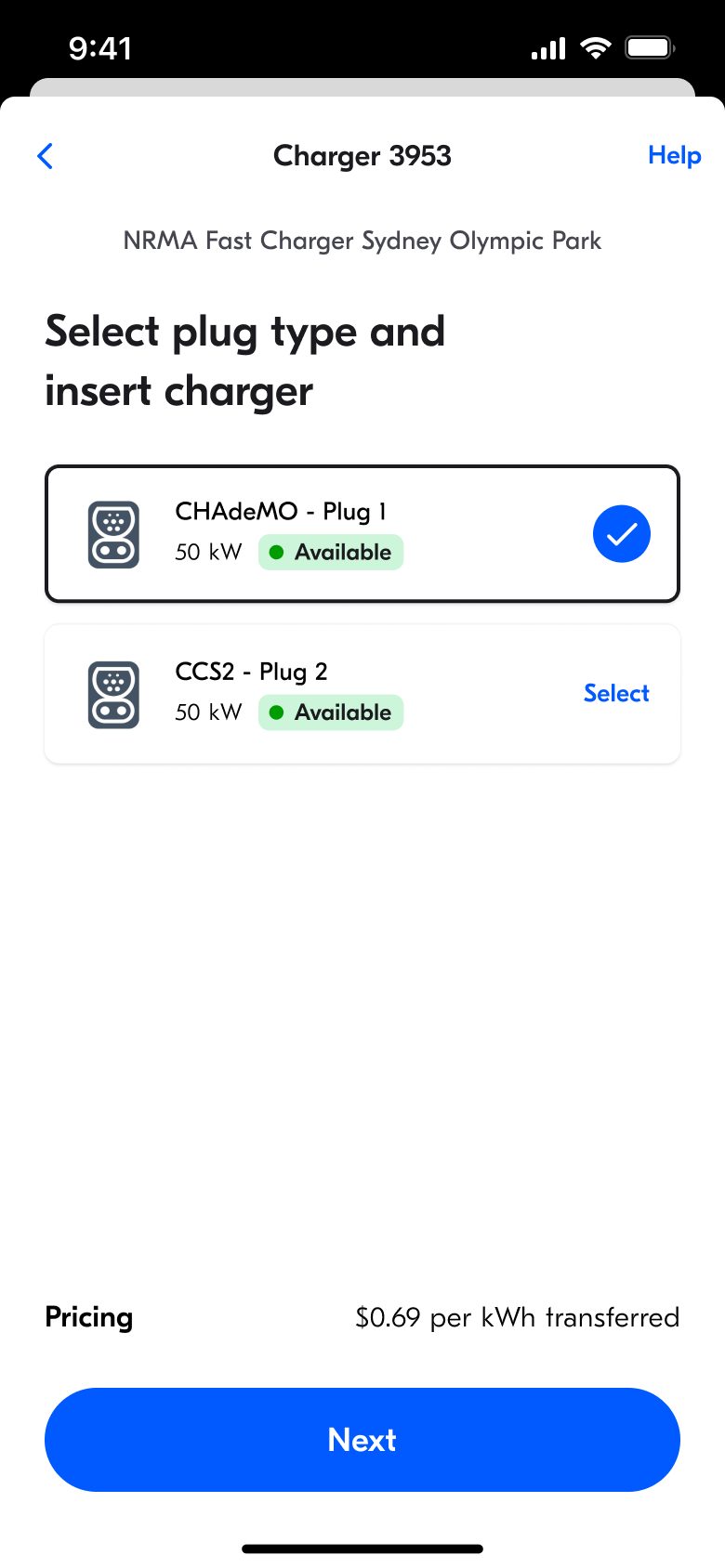
Task: Click the CHAdeMO plug connector icon
Action: 112,533
